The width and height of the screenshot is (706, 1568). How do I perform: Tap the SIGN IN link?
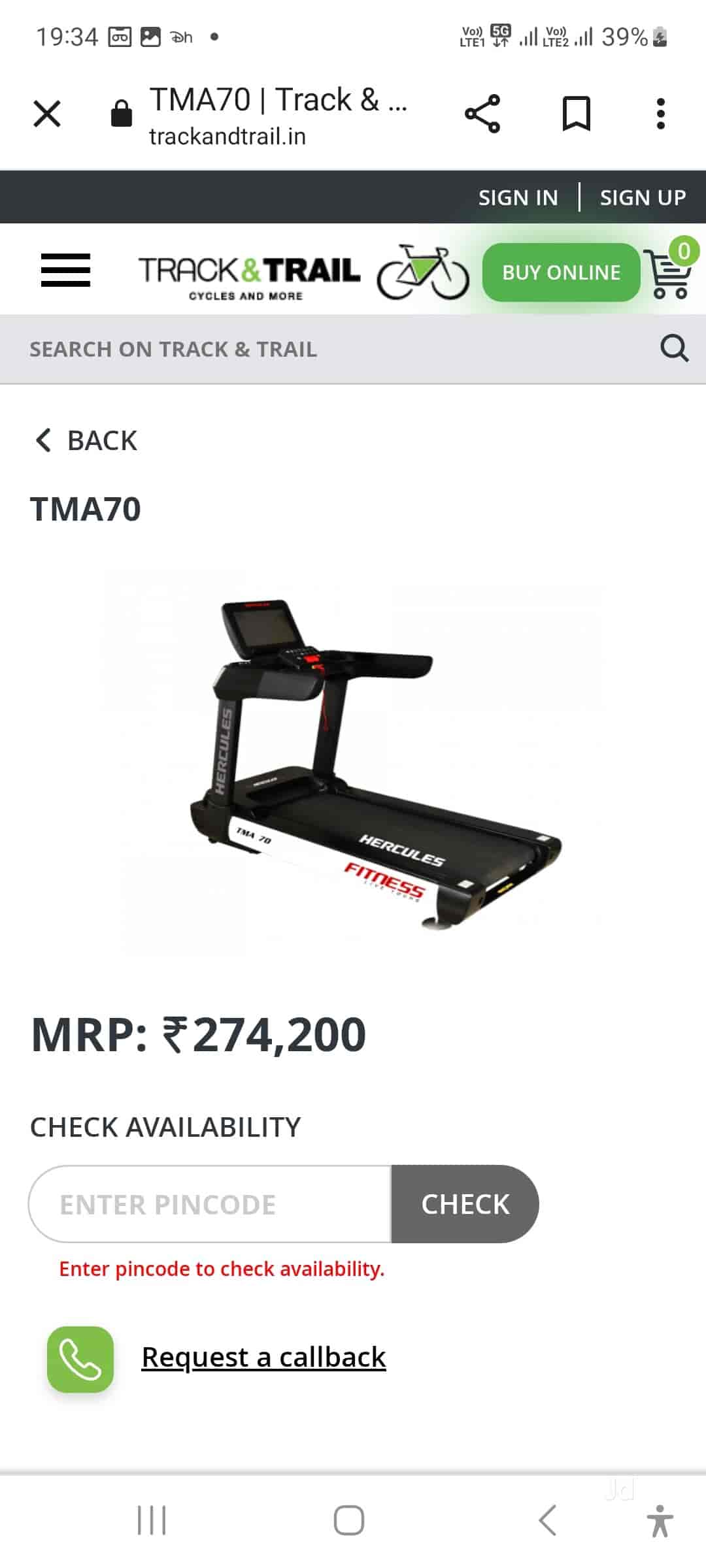[518, 197]
